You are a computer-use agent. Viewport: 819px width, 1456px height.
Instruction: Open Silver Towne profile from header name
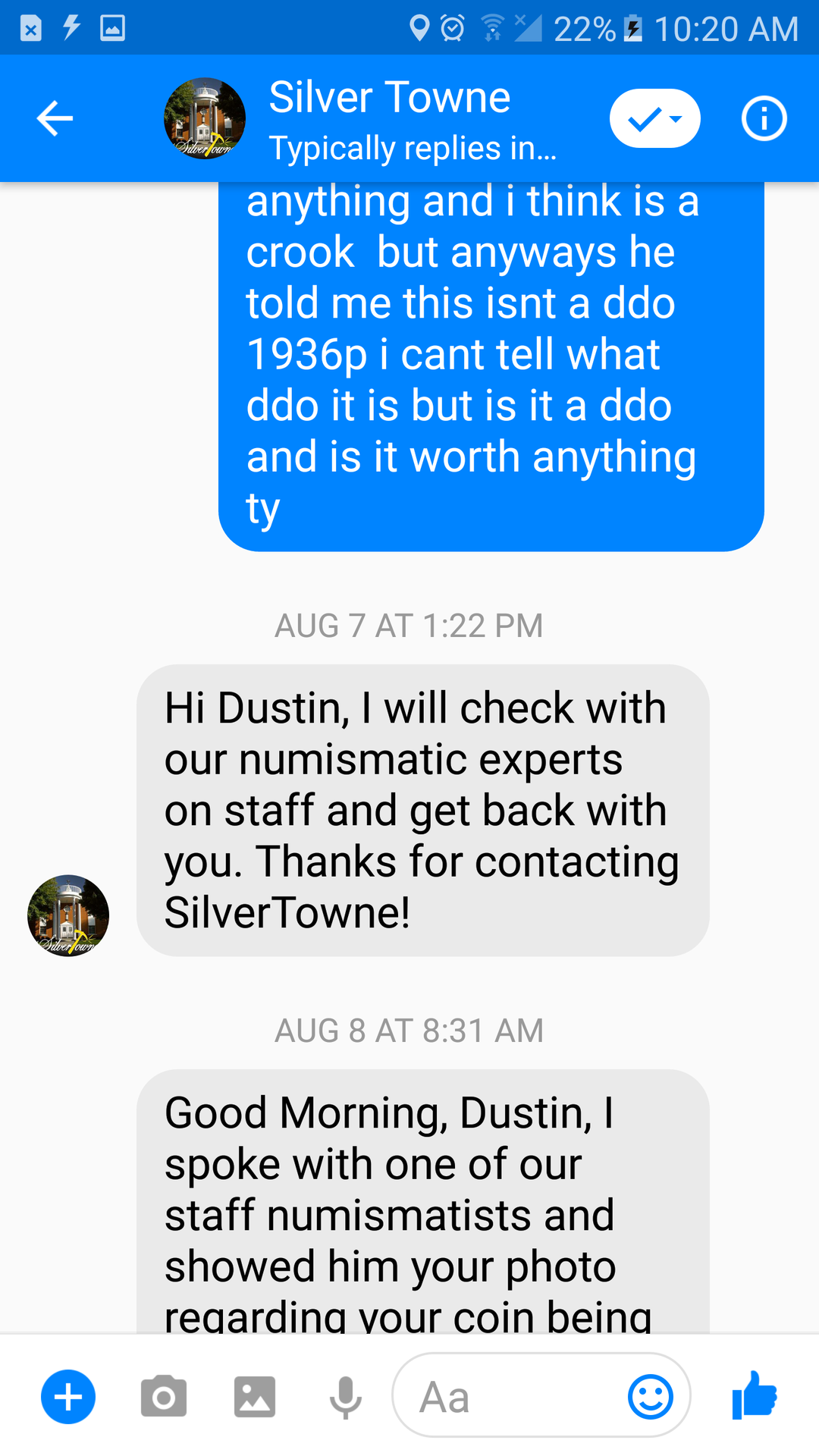point(390,99)
